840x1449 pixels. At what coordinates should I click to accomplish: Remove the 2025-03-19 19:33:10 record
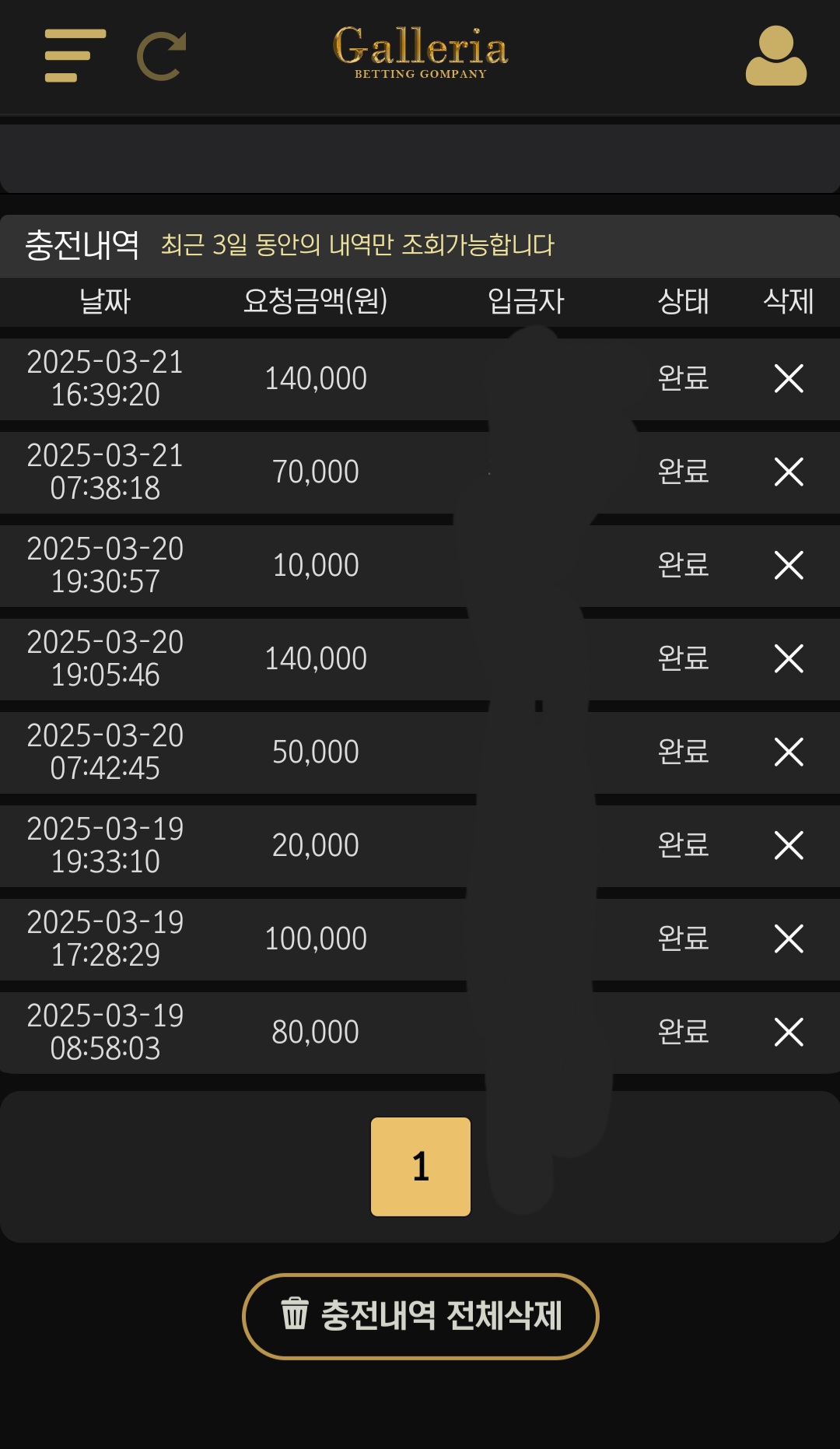point(789,846)
